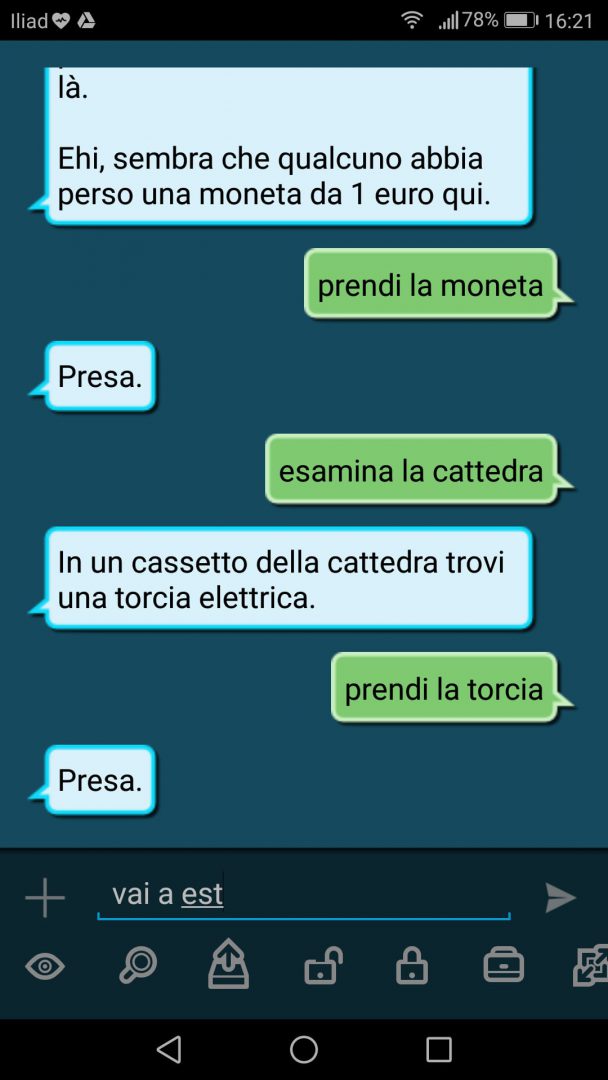Tap the partially visible icon after the briefcase
Screen dimensions: 608x1080
point(590,966)
